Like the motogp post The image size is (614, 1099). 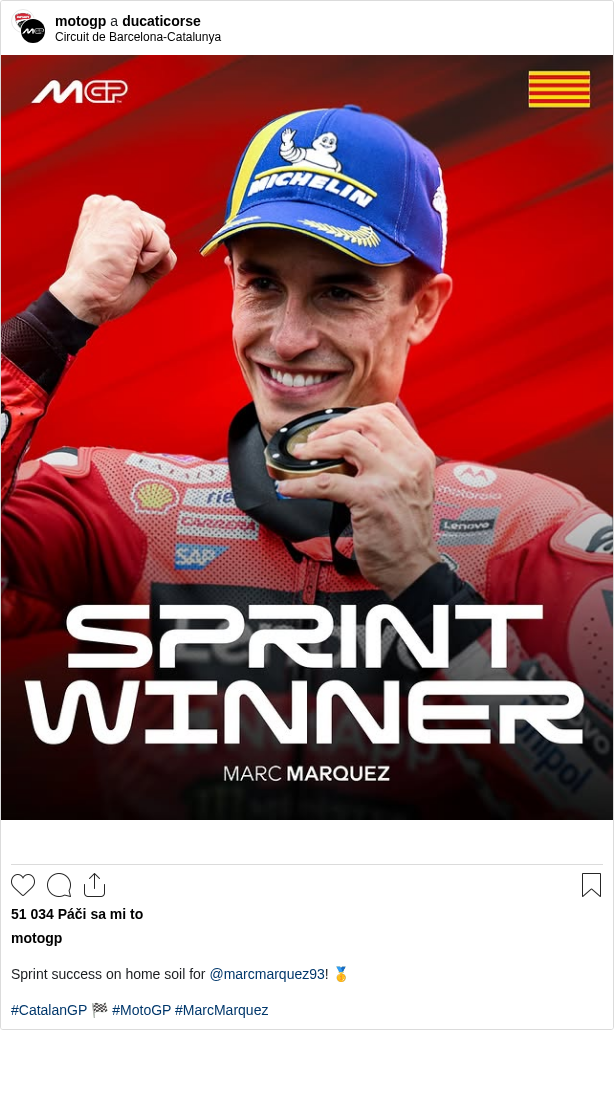23,885
